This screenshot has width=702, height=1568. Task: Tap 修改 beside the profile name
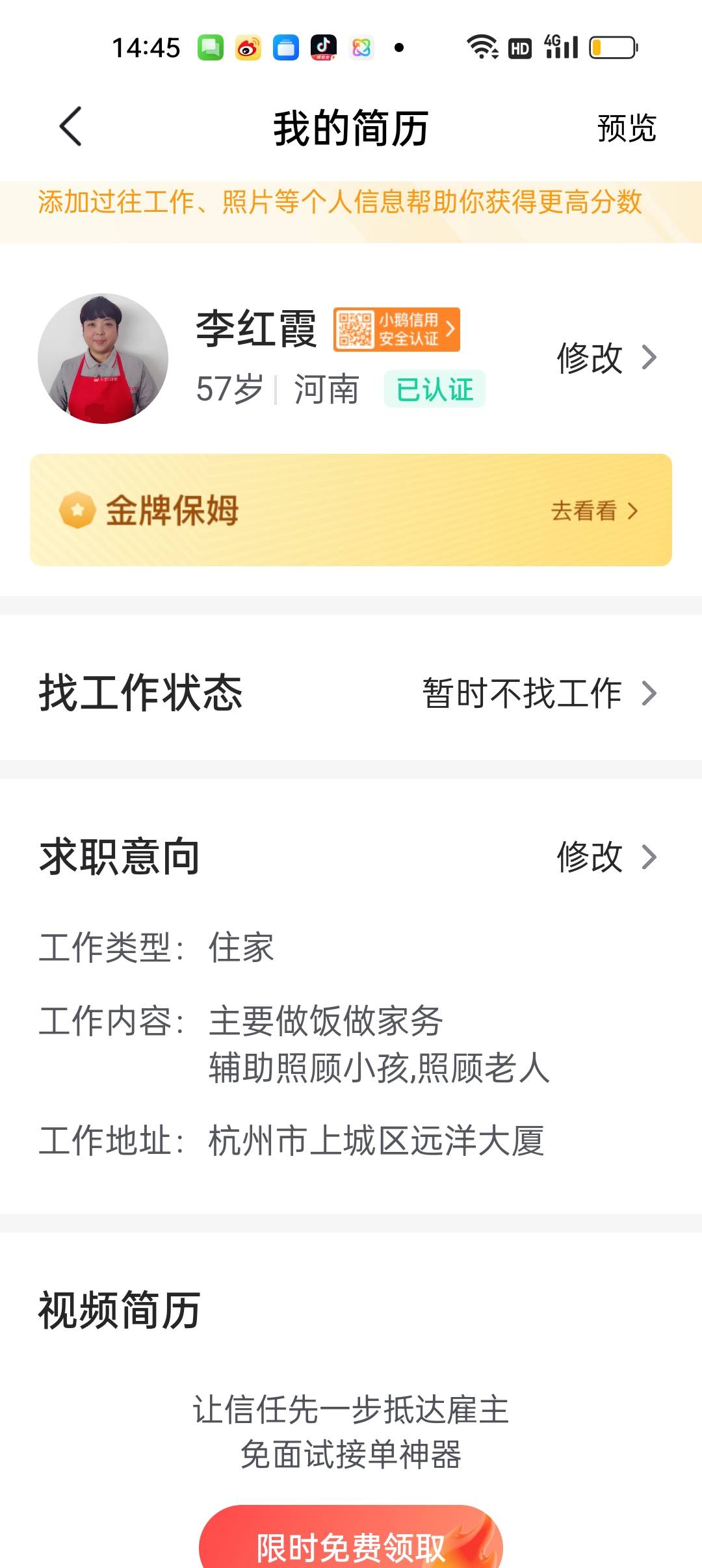pyautogui.click(x=606, y=358)
